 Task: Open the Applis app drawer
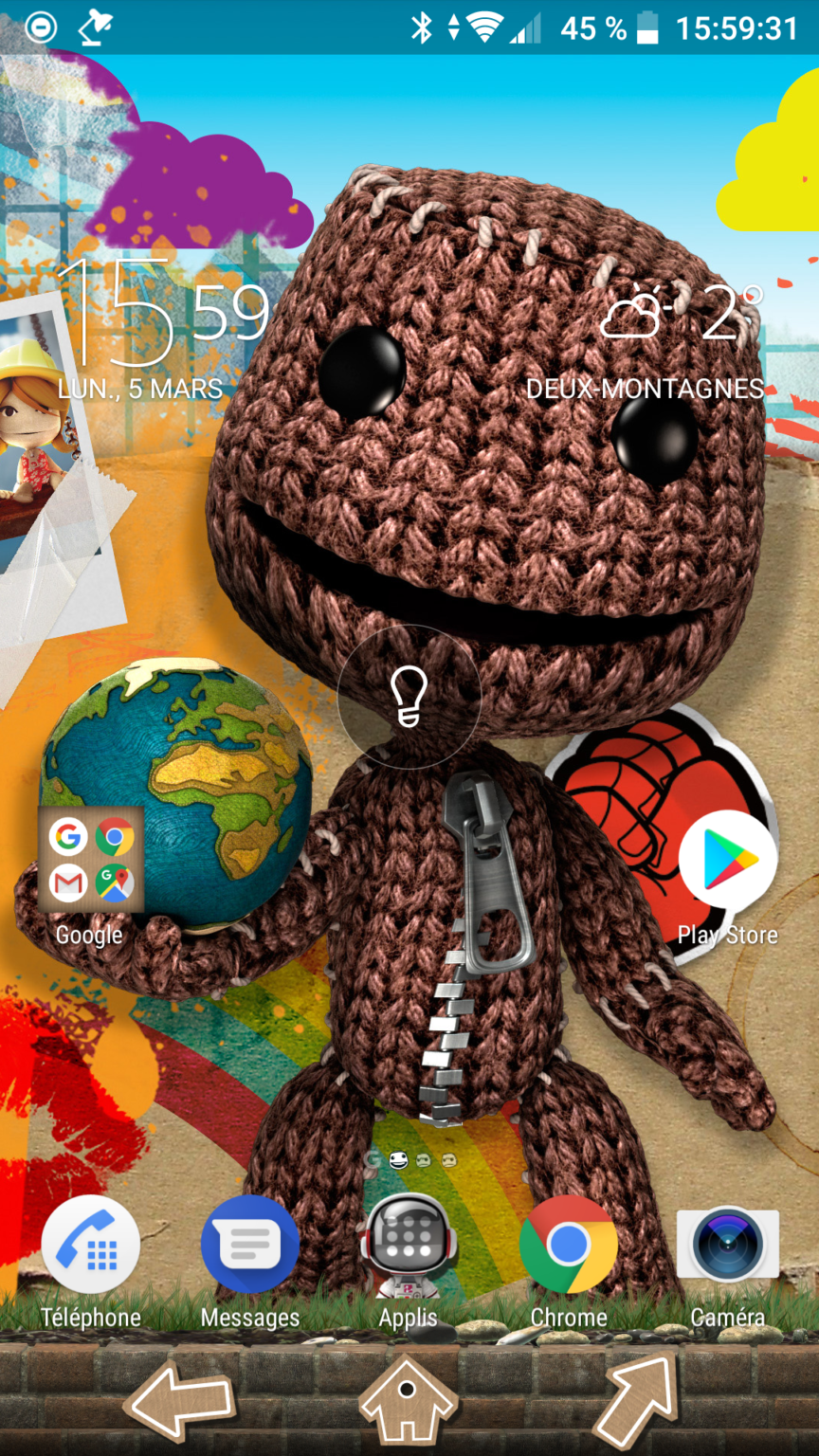409,1246
